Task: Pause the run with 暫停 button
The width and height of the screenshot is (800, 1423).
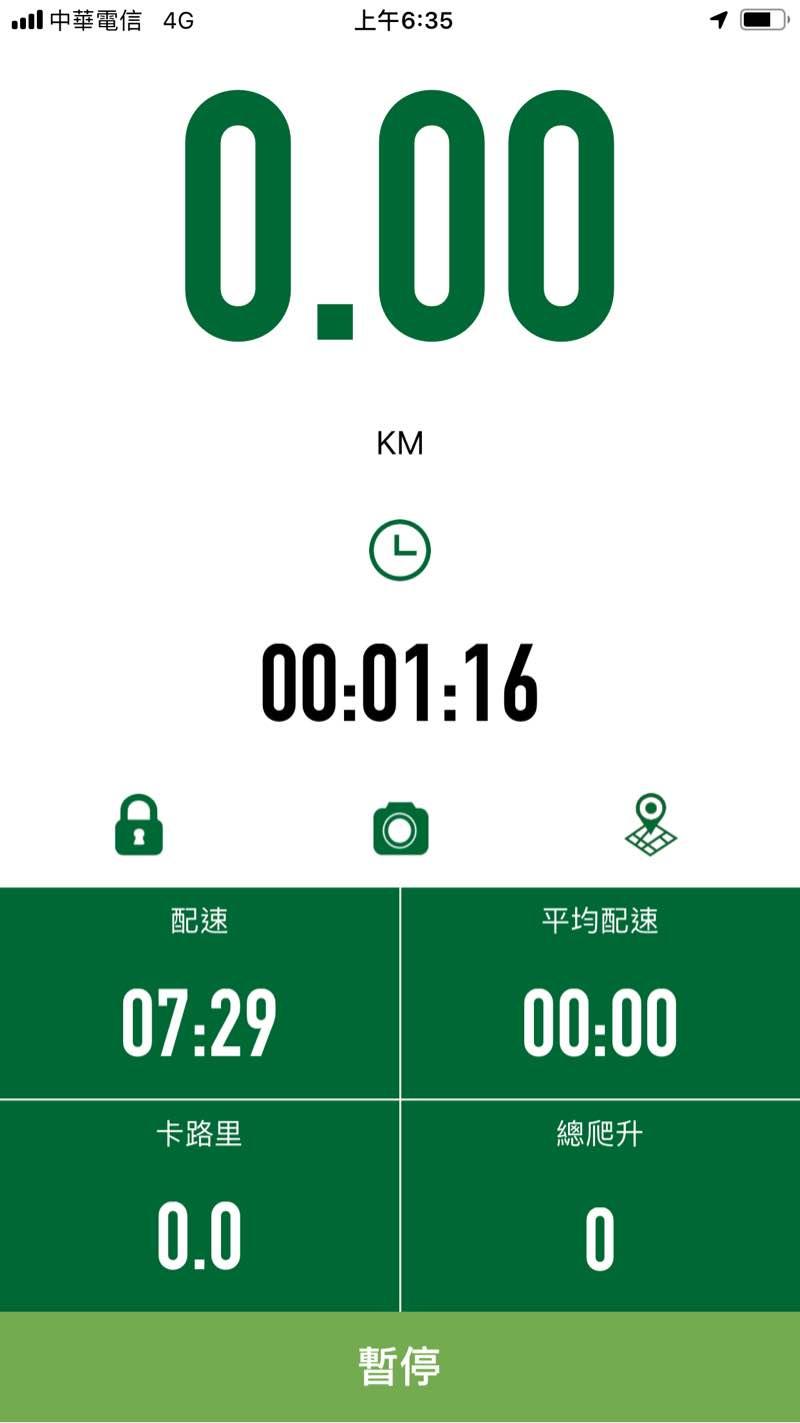Action: coord(400,1366)
